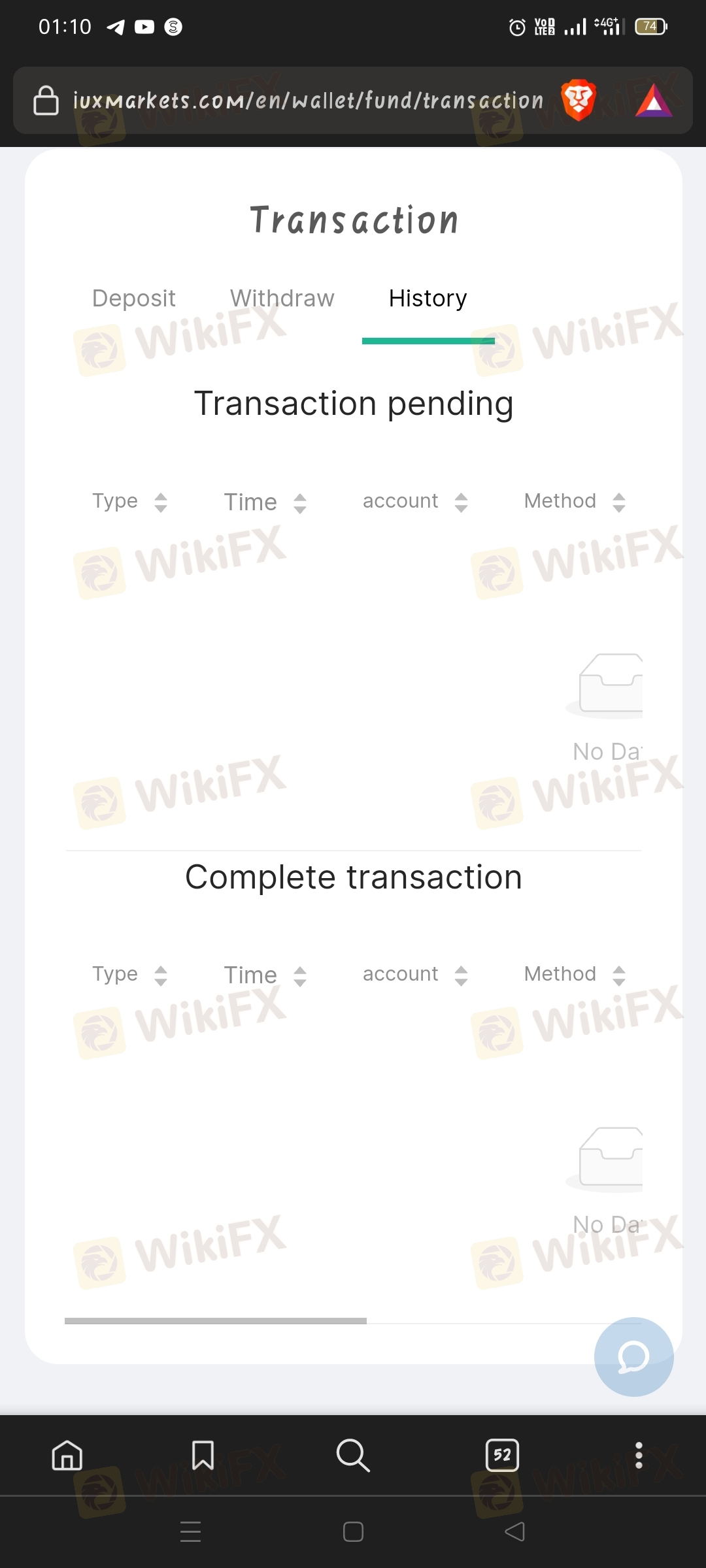The image size is (706, 1568).
Task: Tap the URL address bar
Action: (307, 101)
